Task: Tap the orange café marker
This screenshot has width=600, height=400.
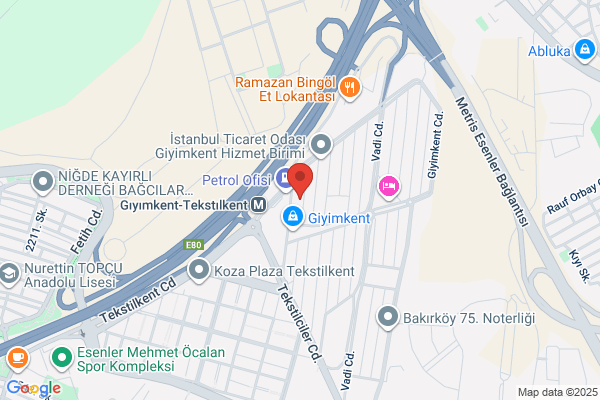Action: (17, 358)
